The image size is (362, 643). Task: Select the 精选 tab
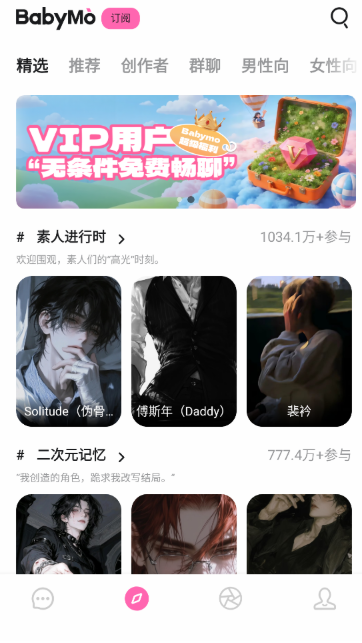point(32,66)
